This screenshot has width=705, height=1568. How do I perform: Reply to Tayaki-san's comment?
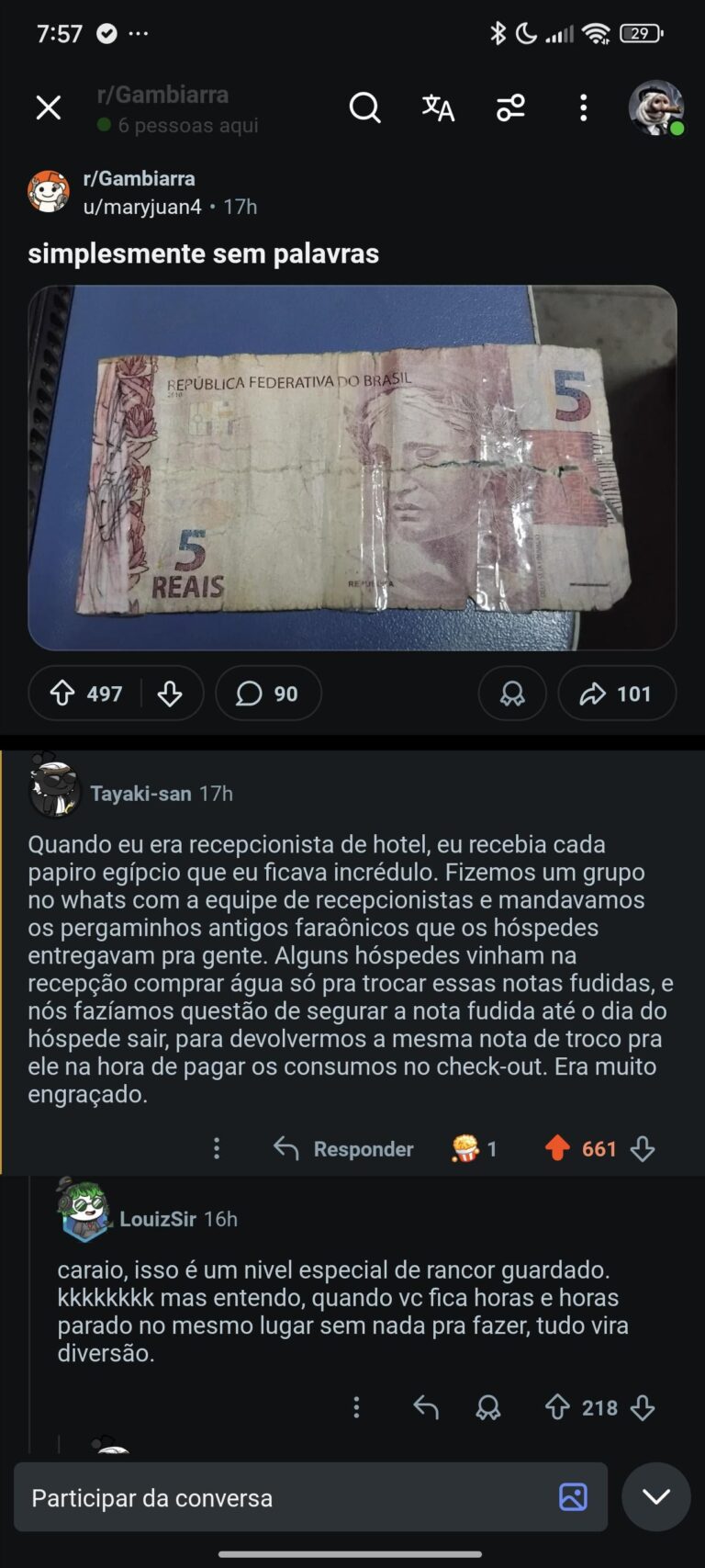pyautogui.click(x=344, y=1148)
